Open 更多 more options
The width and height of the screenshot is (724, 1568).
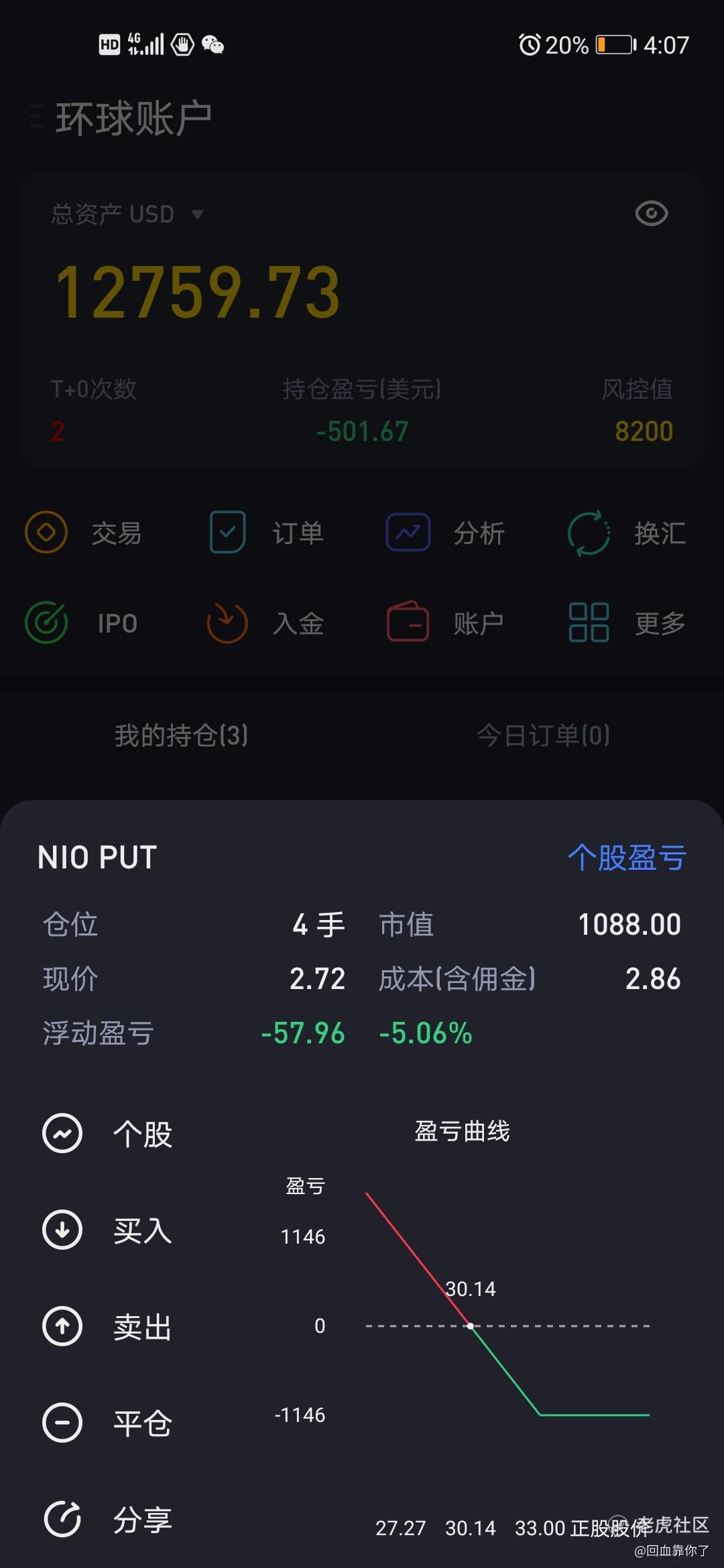point(627,623)
